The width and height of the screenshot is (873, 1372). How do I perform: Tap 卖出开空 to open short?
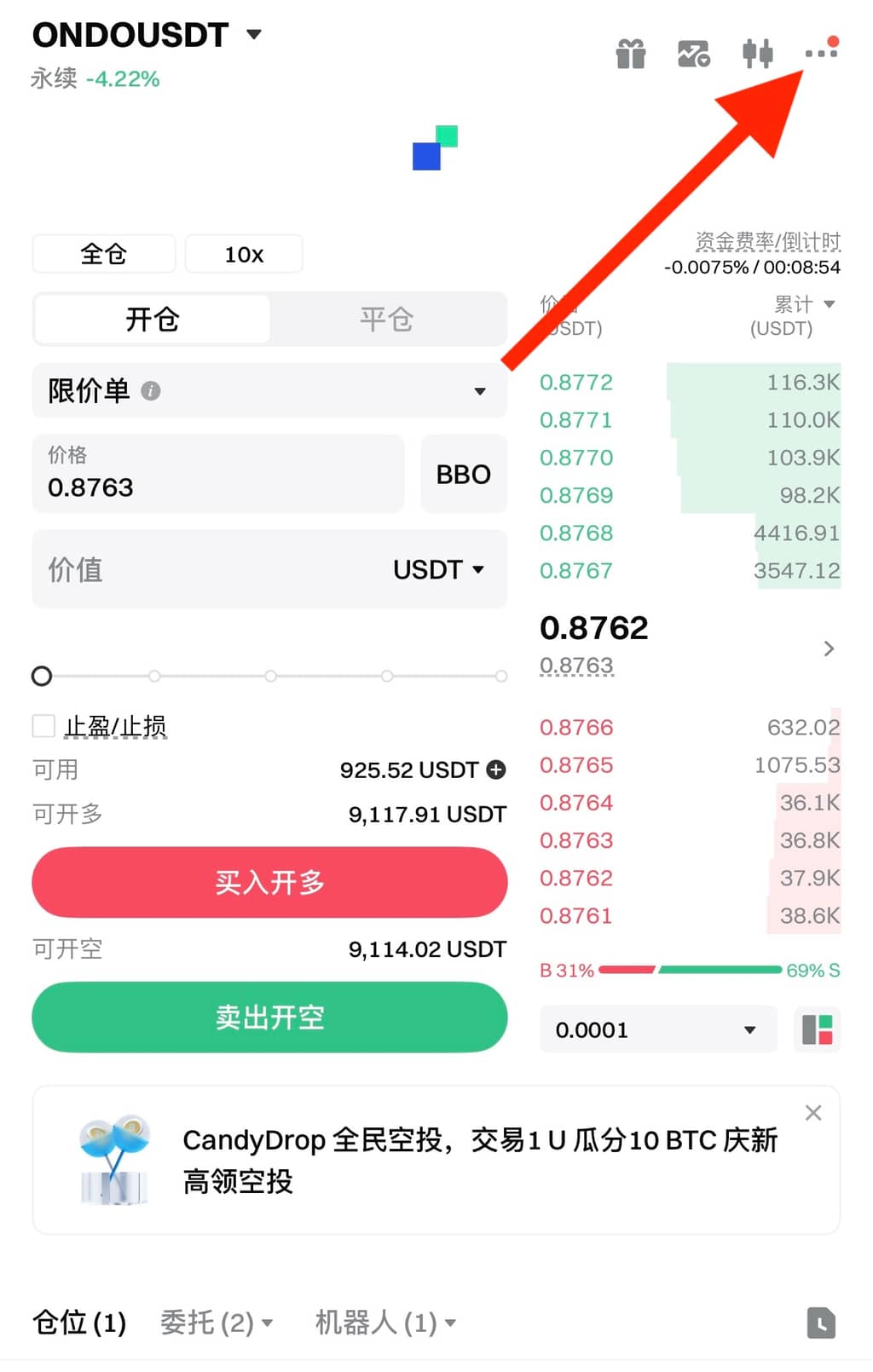pyautogui.click(x=269, y=1017)
